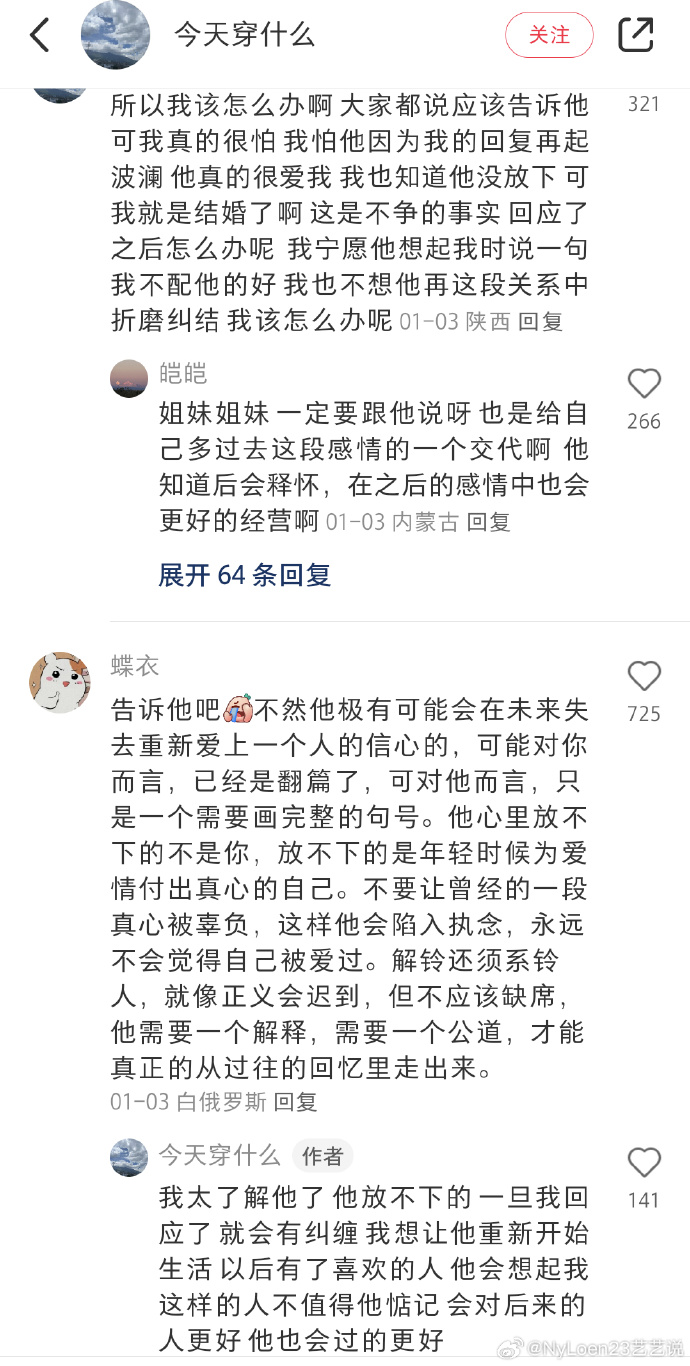
Task: Open 今天穿什么 username in the author reply
Action: 220,1156
